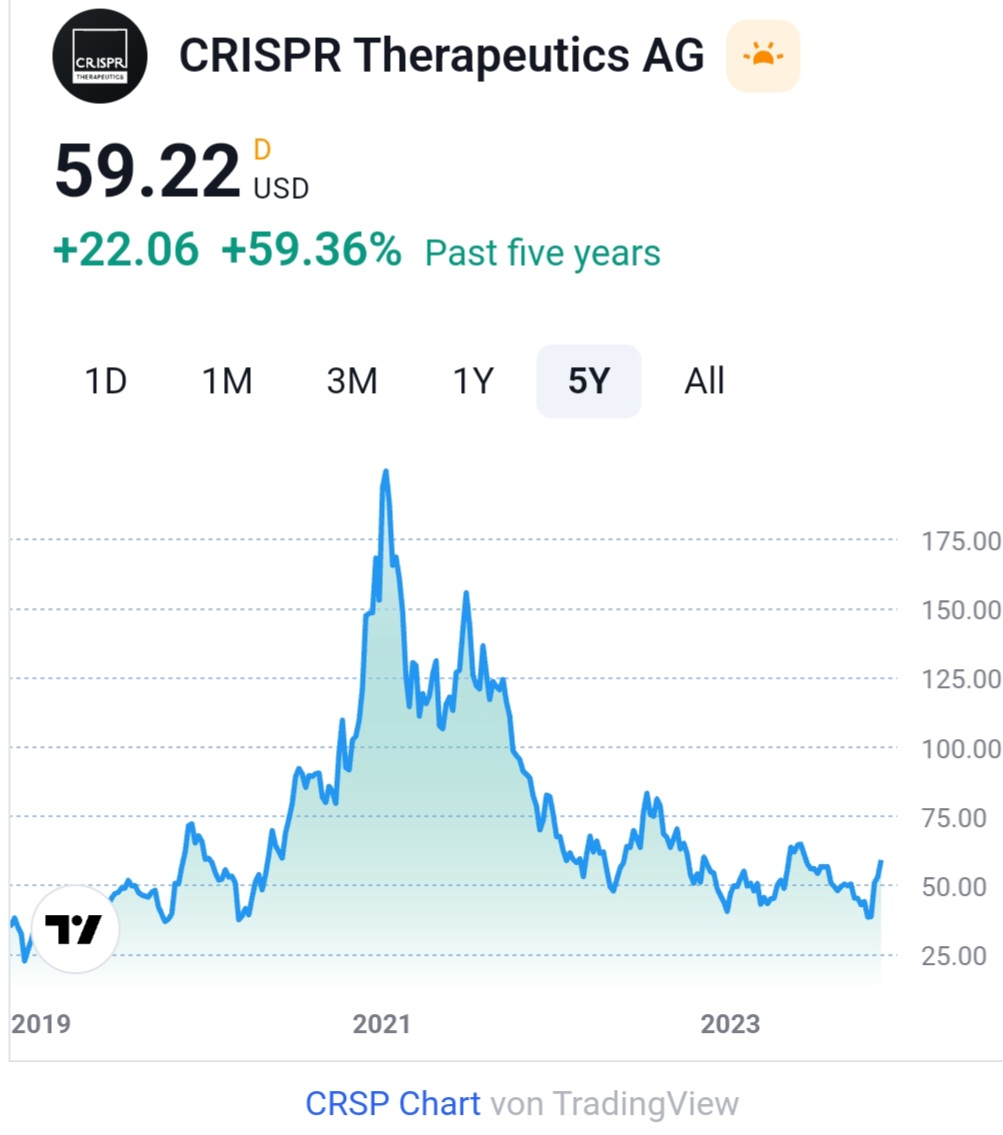Switch to the 1Y range
1003x1135 pixels.
pyautogui.click(x=473, y=381)
